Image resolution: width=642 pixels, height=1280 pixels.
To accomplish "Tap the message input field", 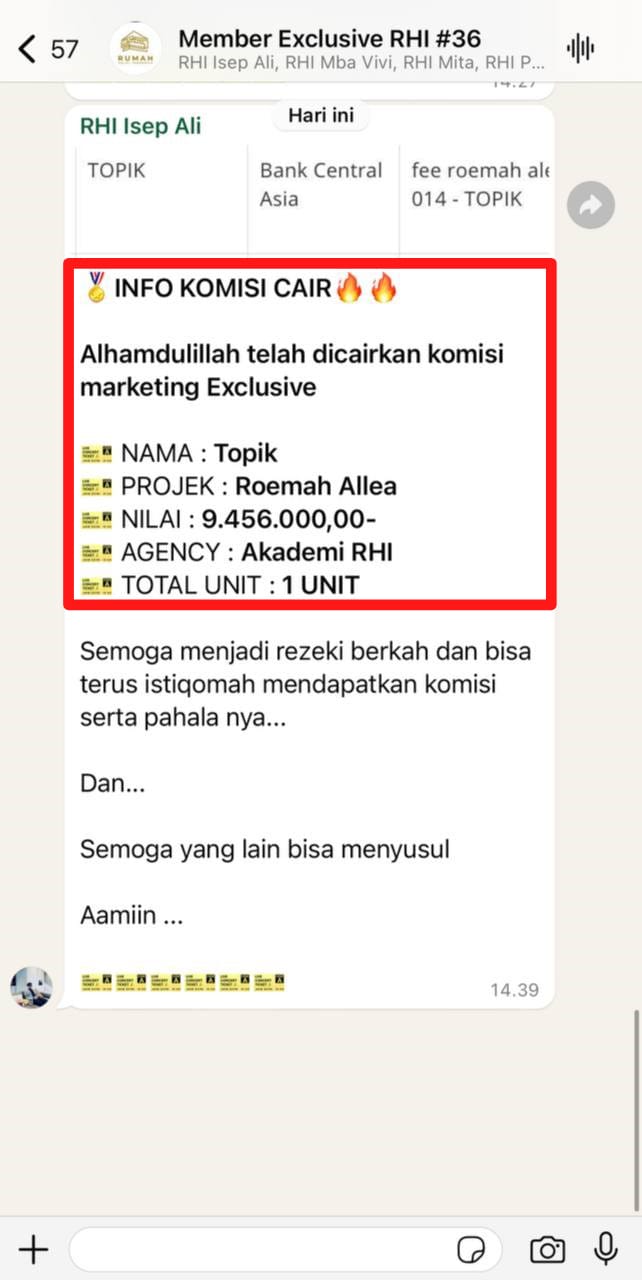I will tap(260, 1248).
